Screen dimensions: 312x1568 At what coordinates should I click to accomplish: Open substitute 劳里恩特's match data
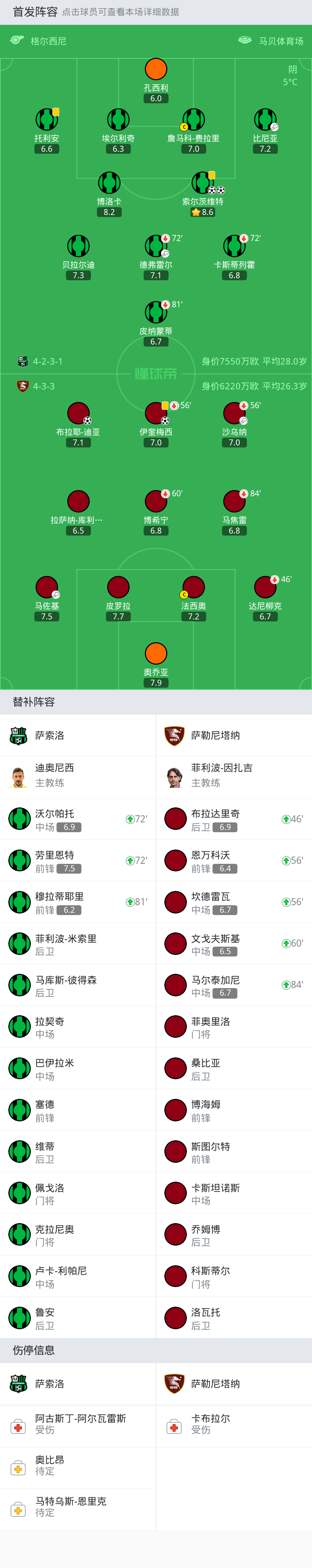78,861
